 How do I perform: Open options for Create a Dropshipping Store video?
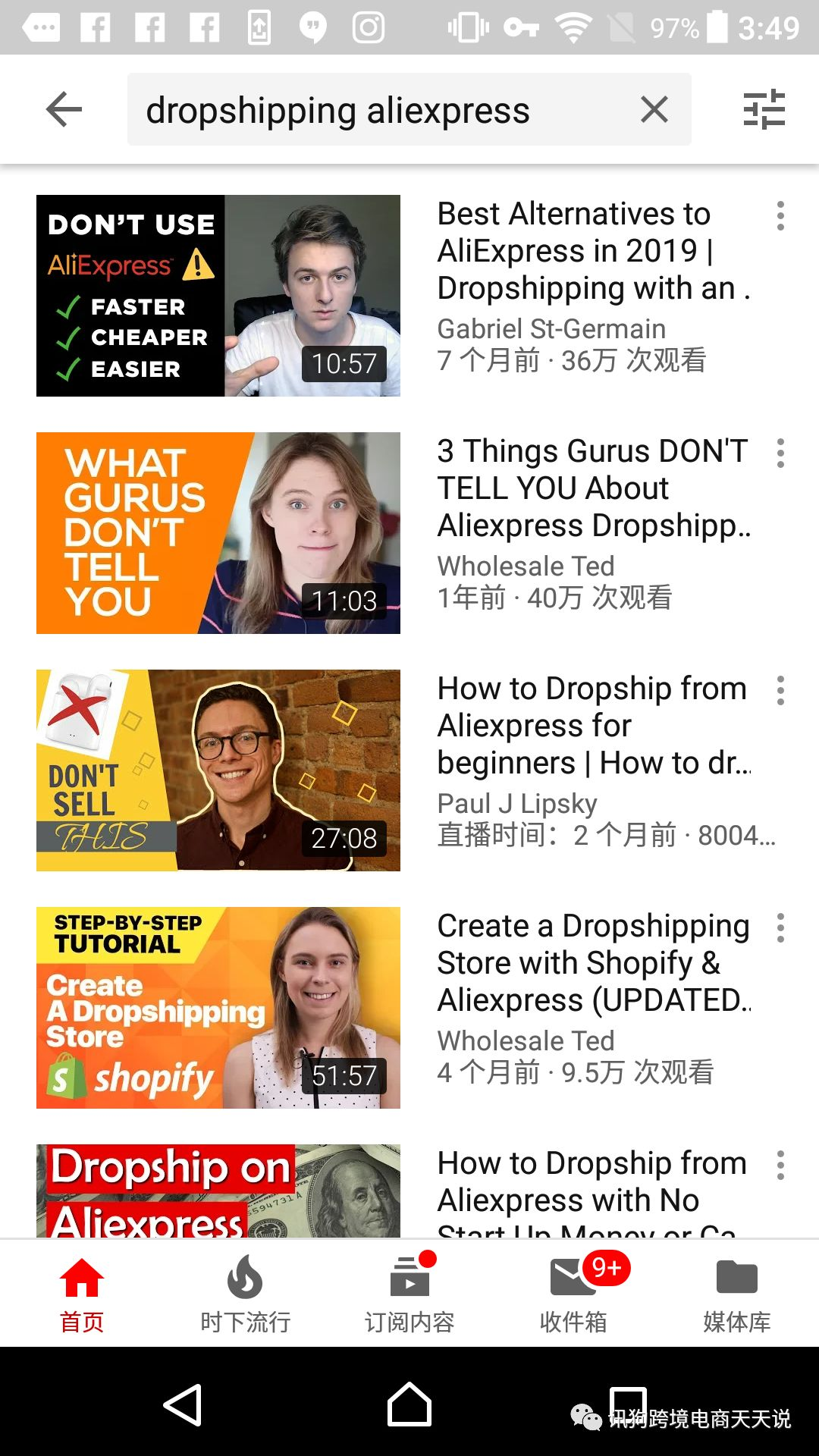point(780,928)
